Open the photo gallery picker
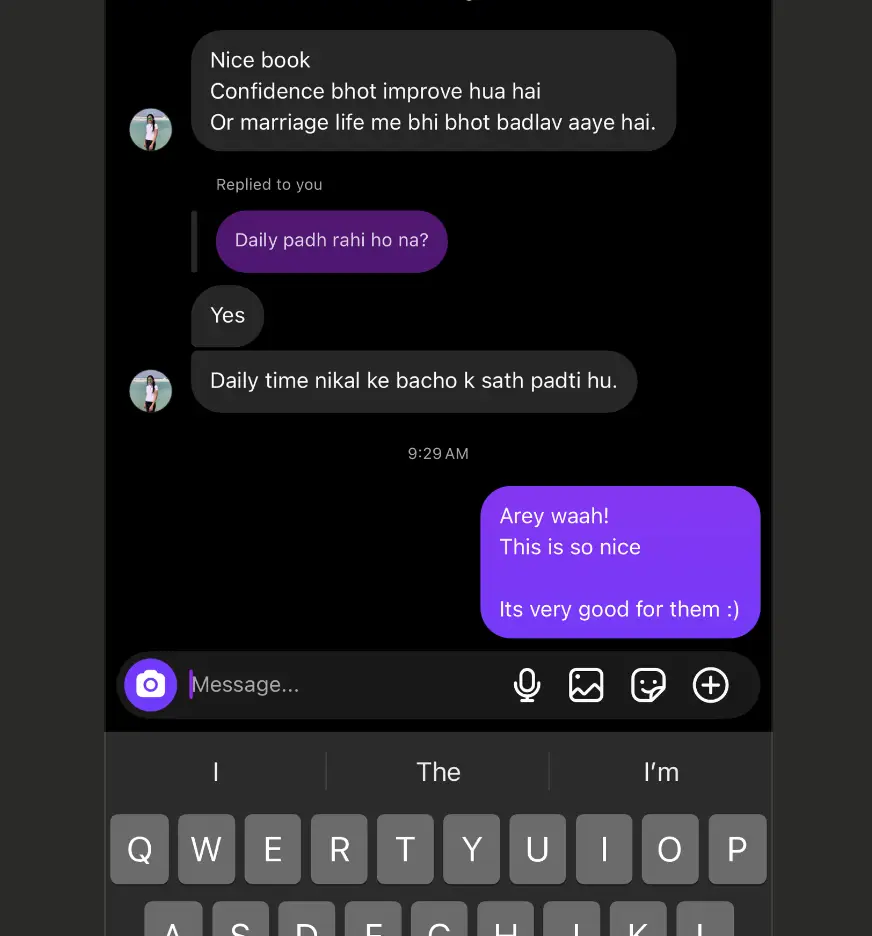 (586, 685)
